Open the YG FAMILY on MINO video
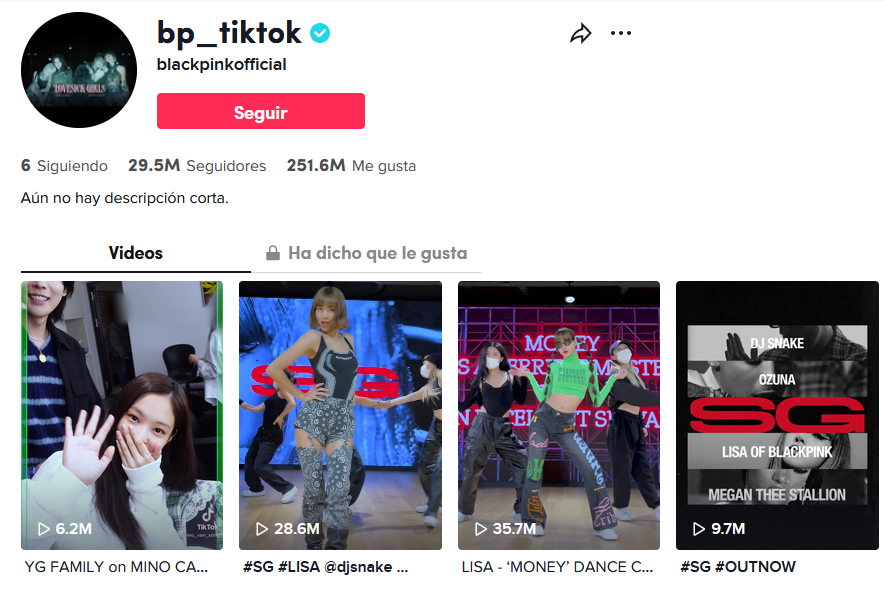Viewport: 885px width, 589px height. [122, 415]
